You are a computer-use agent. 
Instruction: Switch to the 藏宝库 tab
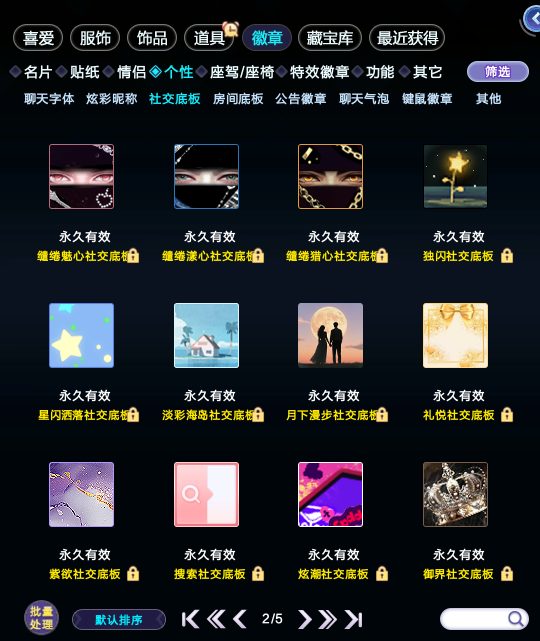(x=330, y=38)
